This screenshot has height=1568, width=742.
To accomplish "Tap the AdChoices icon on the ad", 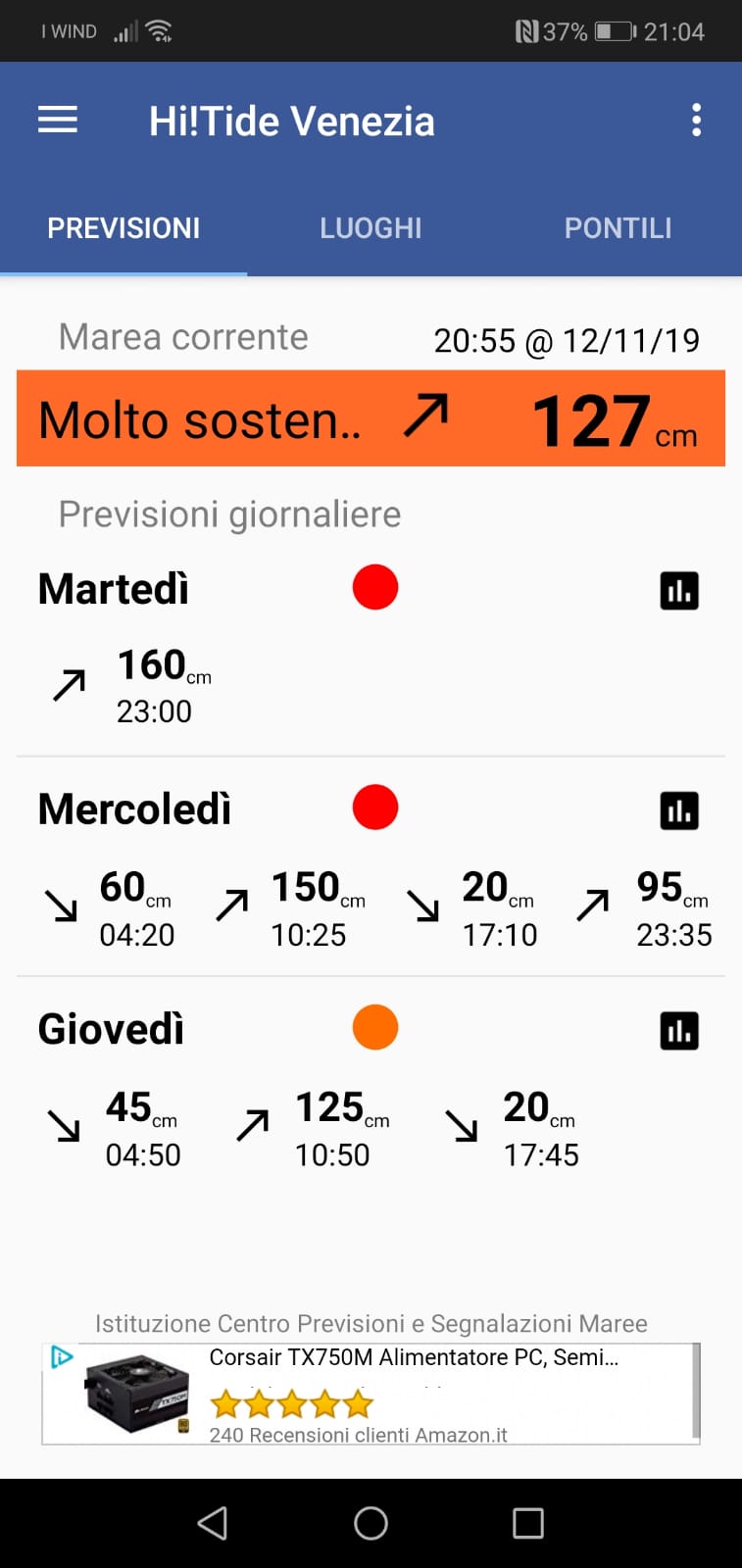I will [x=62, y=1357].
